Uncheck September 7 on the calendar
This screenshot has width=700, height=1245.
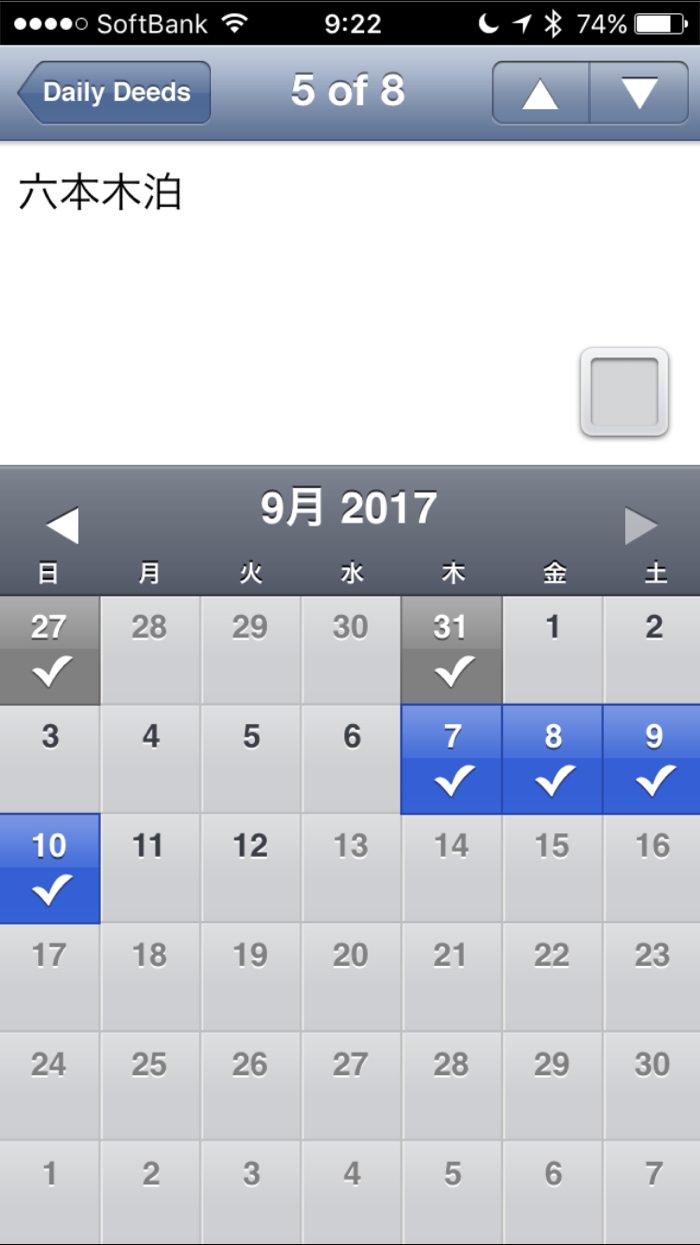click(x=452, y=759)
